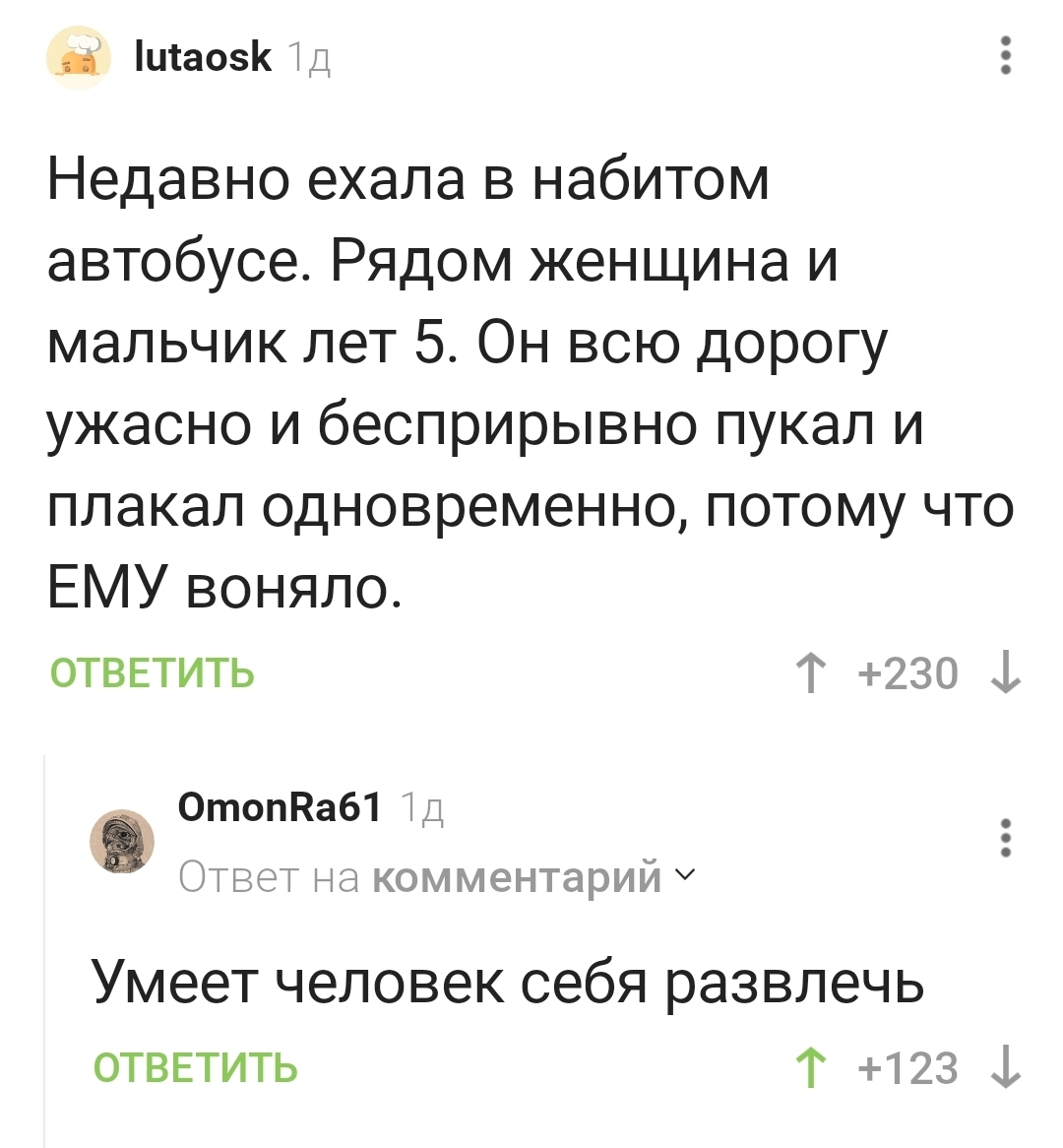
Task: Open OmonRa61's profile avatar
Action: pos(123,842)
